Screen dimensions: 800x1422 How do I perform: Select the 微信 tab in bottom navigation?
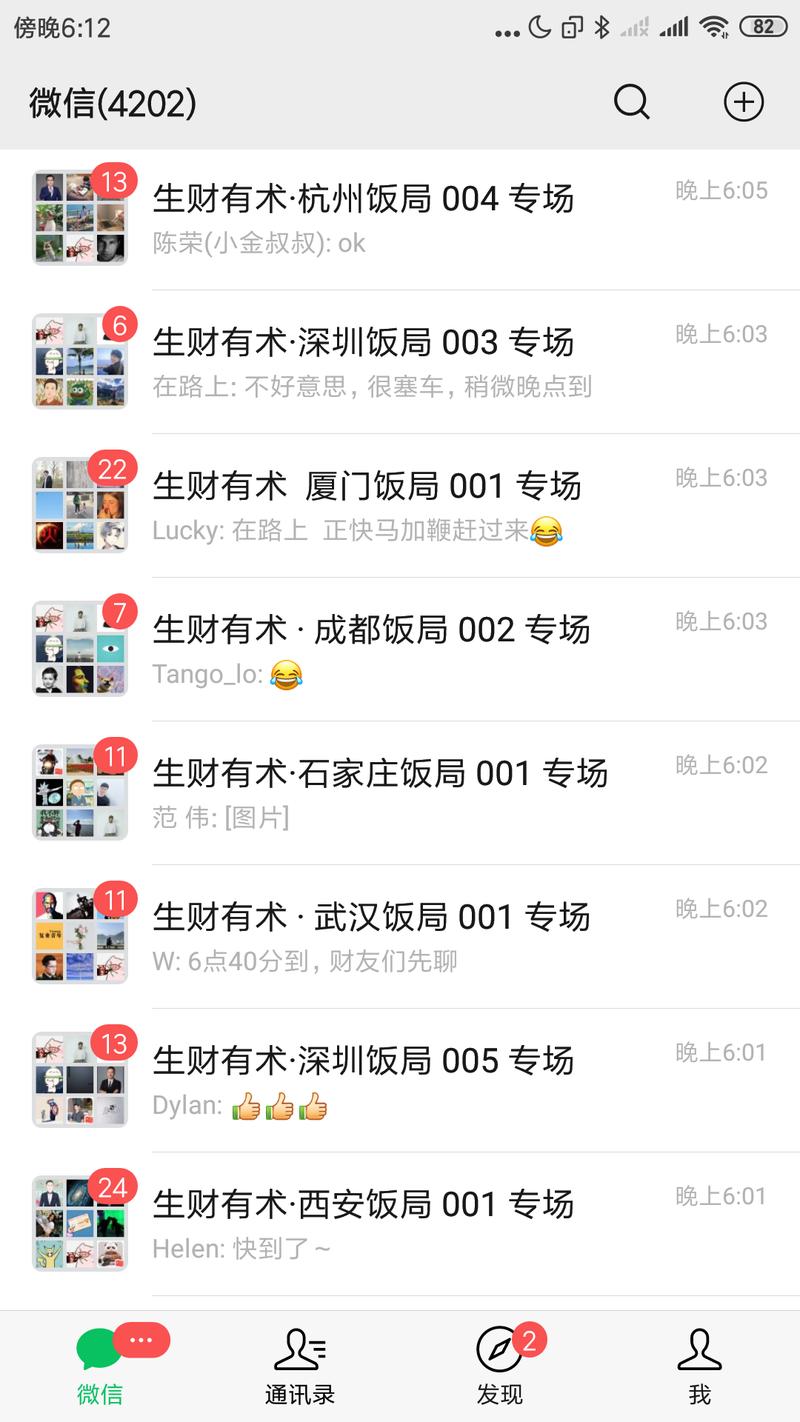pyautogui.click(x=100, y=1366)
